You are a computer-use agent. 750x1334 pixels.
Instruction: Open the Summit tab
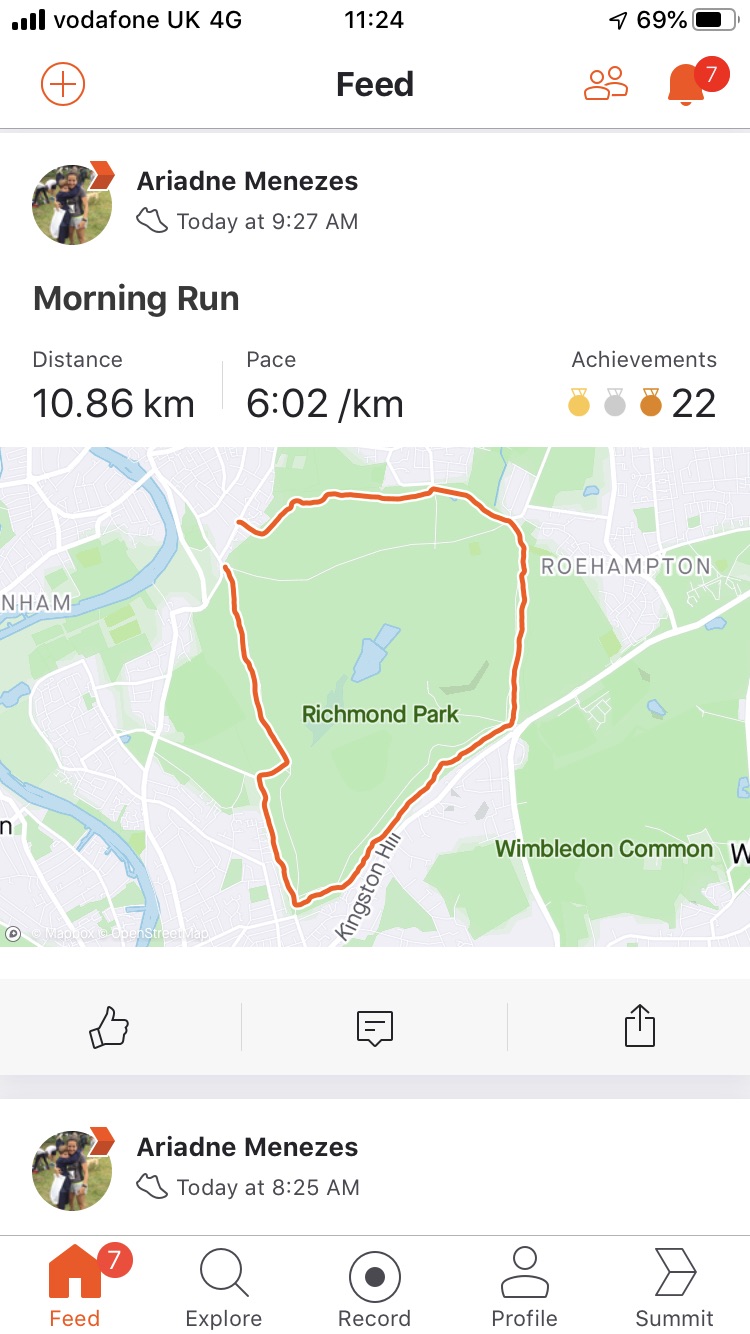(674, 1286)
